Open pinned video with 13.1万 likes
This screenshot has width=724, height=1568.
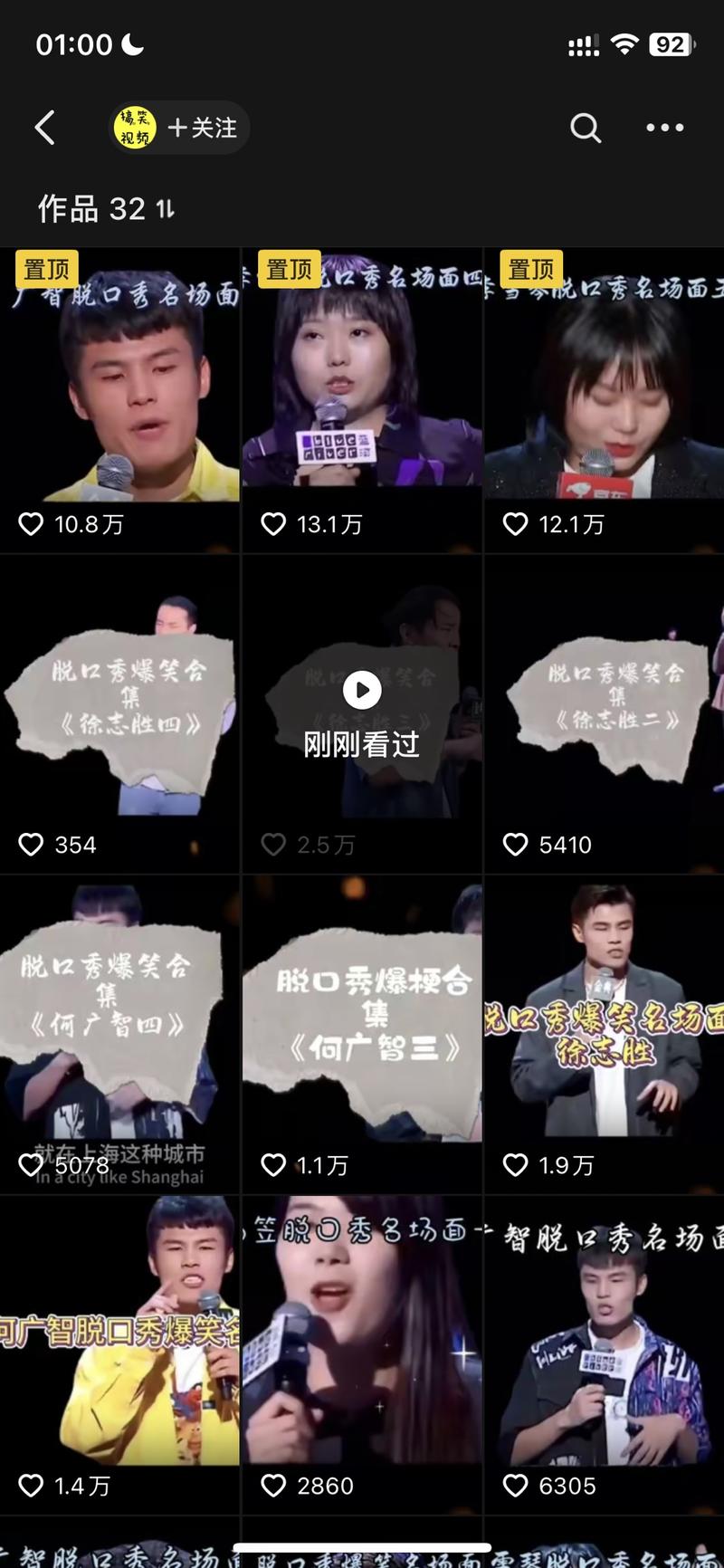point(362,398)
